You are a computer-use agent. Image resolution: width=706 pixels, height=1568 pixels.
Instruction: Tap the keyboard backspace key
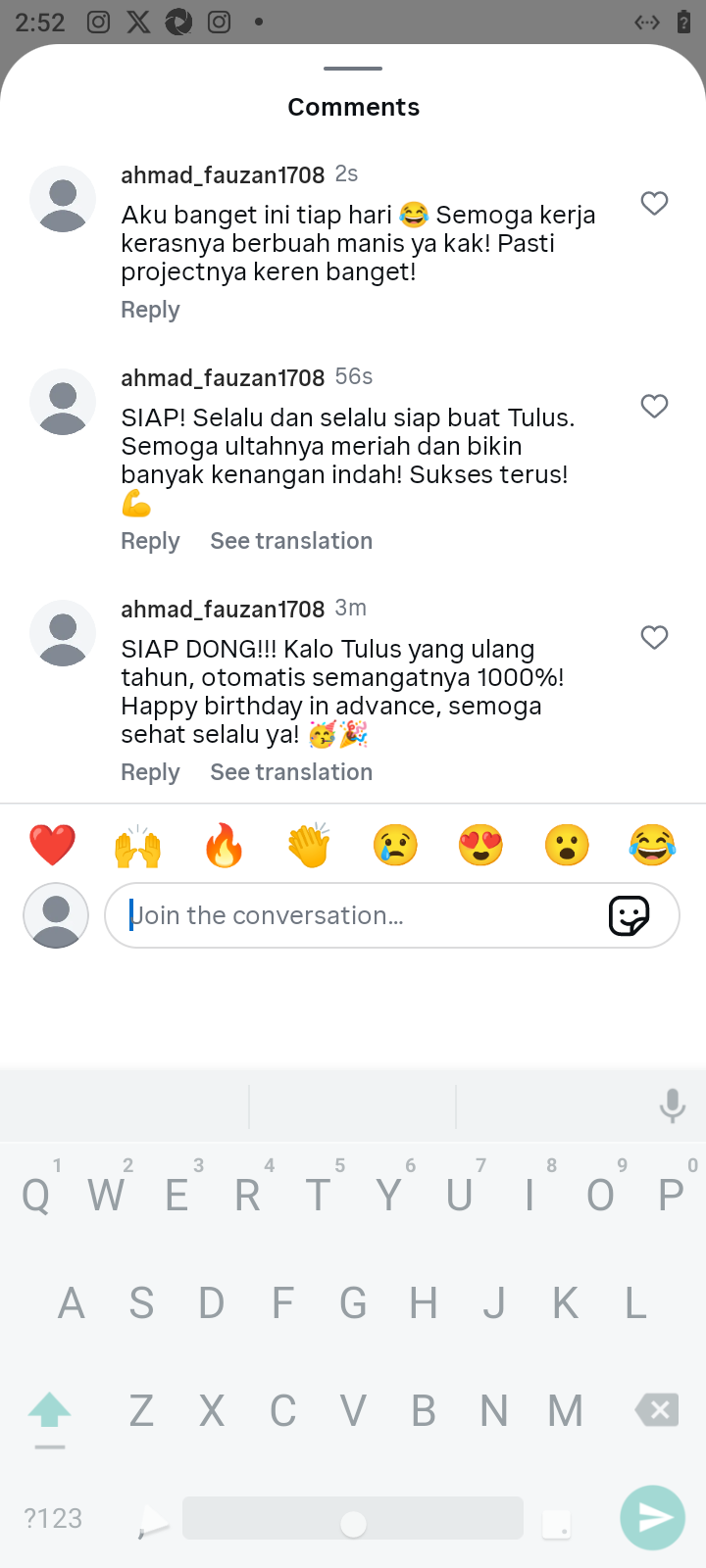point(657,1410)
